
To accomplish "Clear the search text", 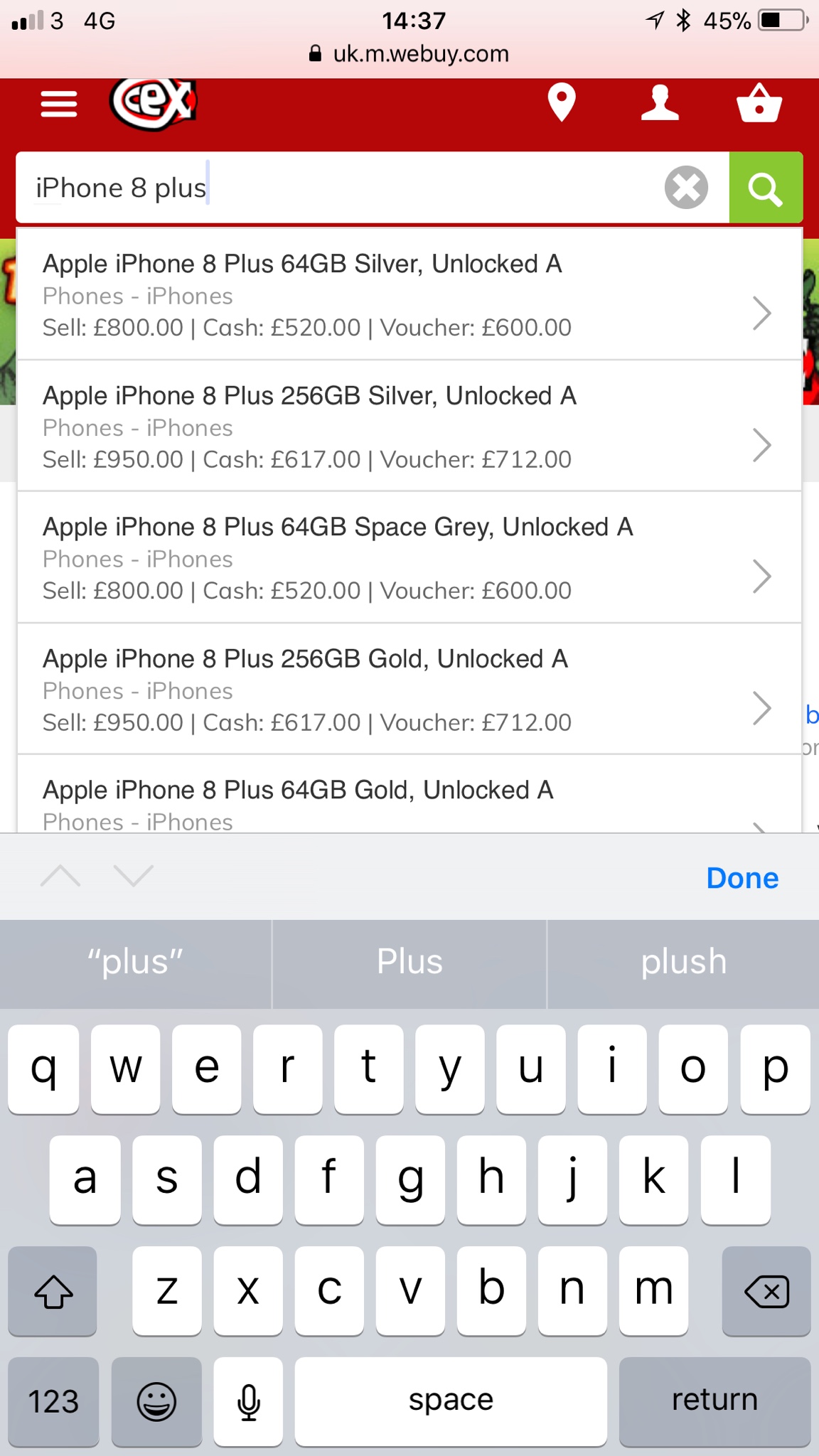I will pyautogui.click(x=686, y=188).
